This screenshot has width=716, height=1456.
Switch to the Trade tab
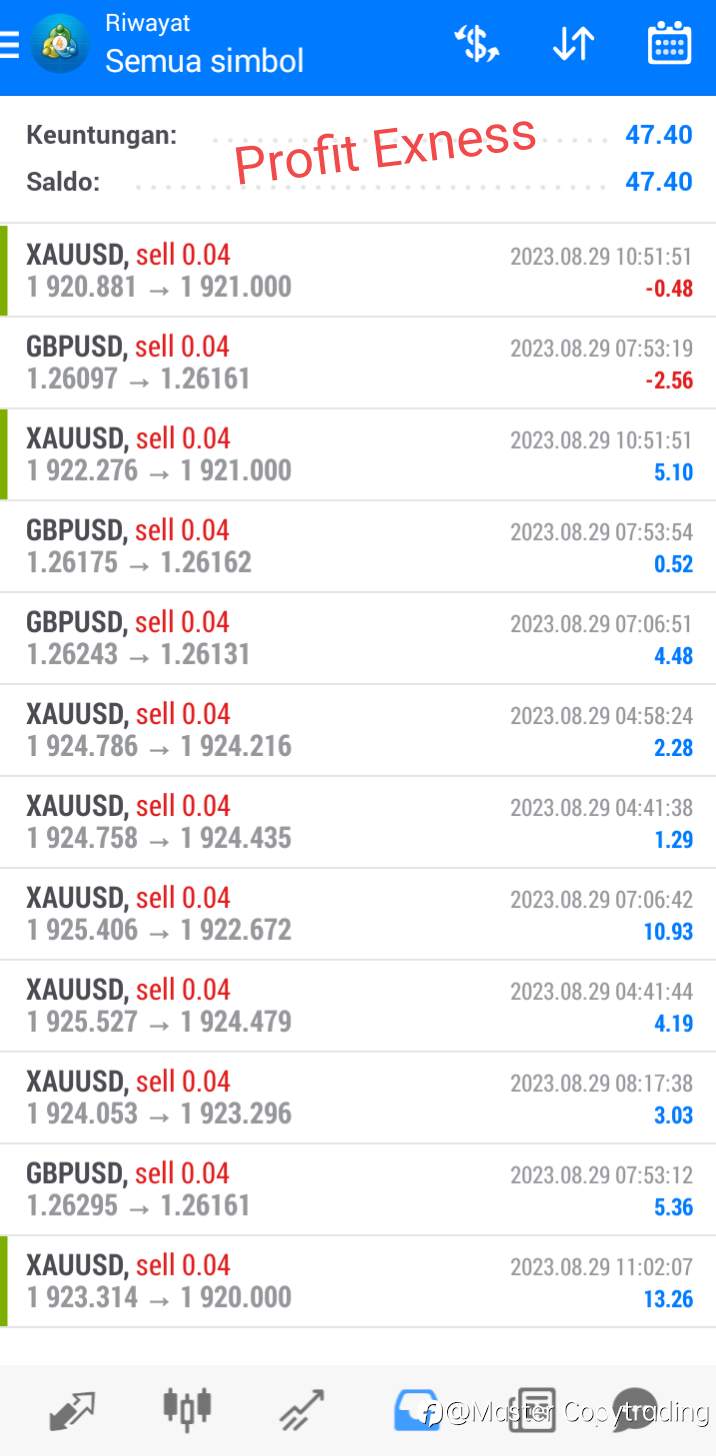coord(302,1410)
